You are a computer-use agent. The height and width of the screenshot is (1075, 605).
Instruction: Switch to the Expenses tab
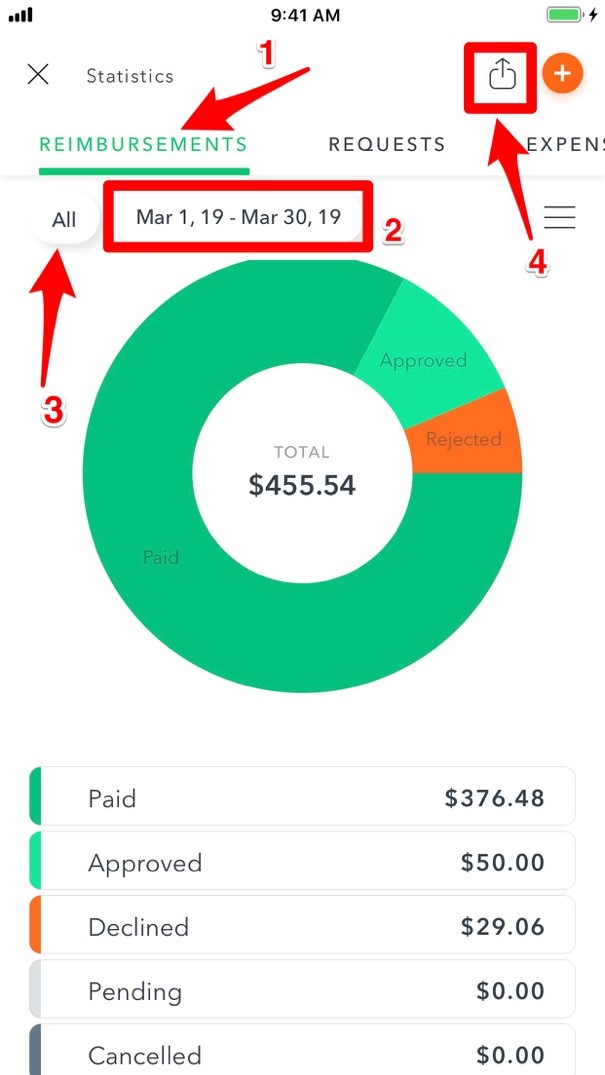(x=565, y=144)
